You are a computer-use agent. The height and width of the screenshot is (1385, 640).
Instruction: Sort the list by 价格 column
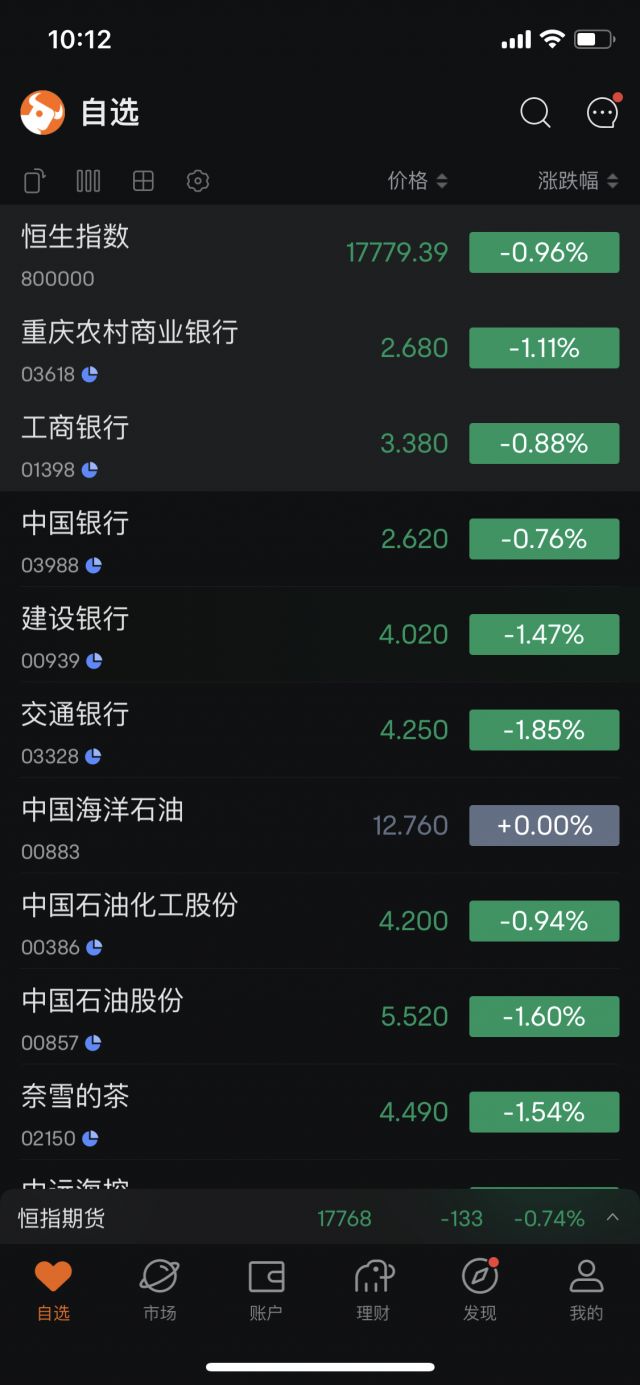coord(418,181)
